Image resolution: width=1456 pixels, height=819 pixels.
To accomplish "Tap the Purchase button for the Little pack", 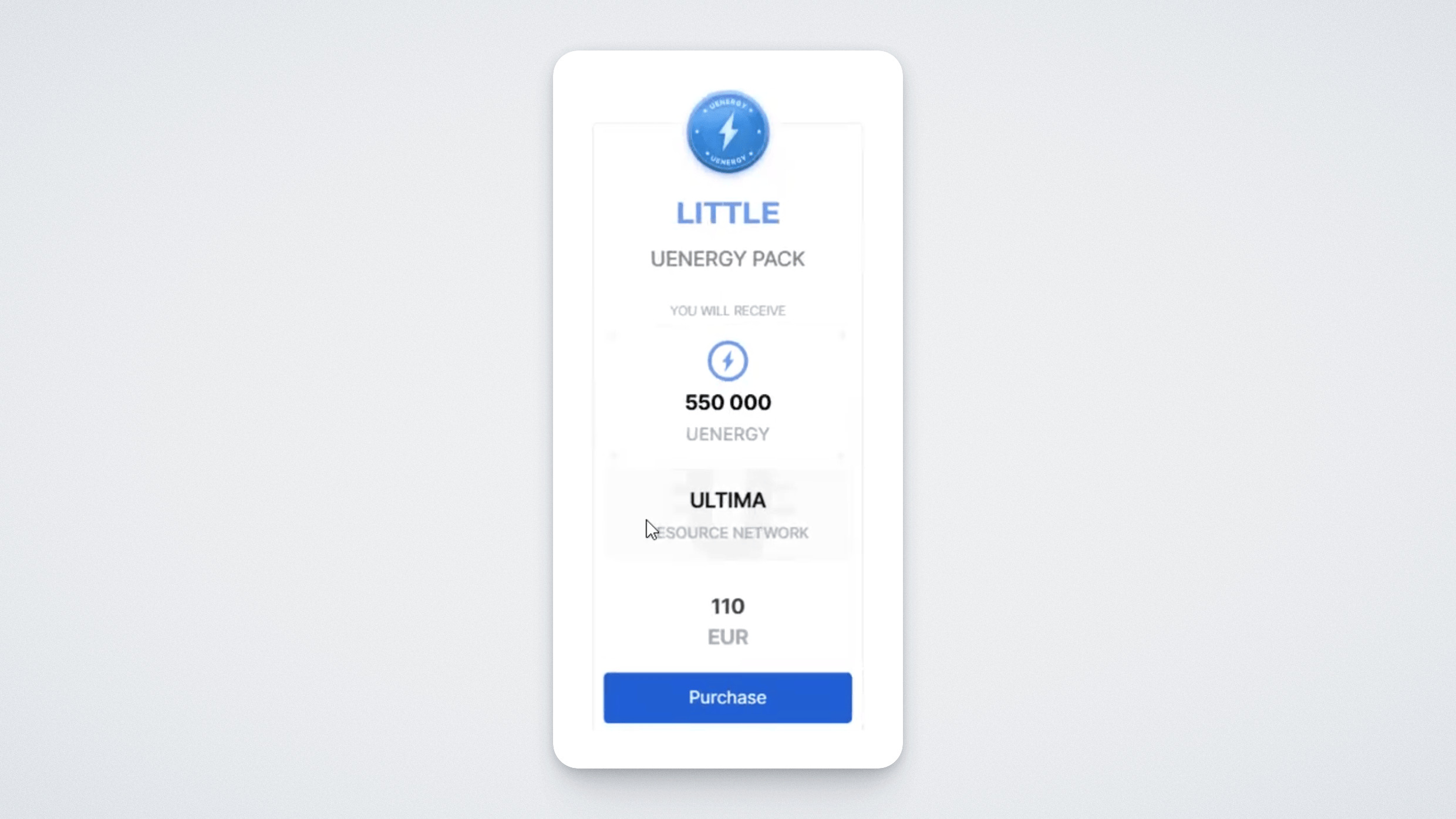I will coord(727,697).
